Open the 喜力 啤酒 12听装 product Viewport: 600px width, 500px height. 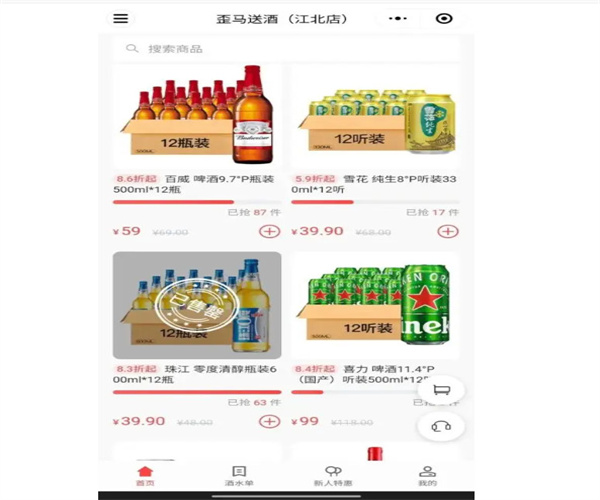point(375,305)
